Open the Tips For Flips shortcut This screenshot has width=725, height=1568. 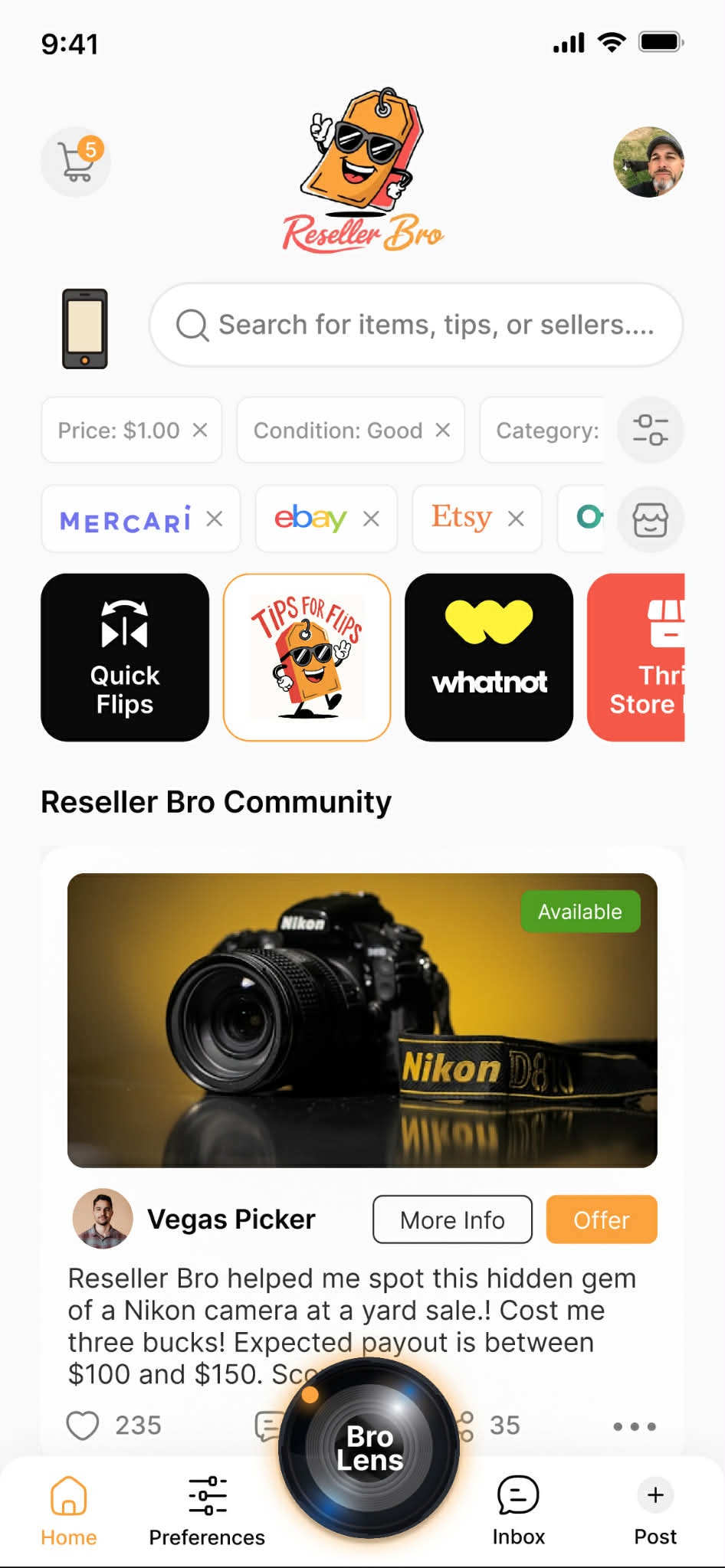tap(306, 656)
